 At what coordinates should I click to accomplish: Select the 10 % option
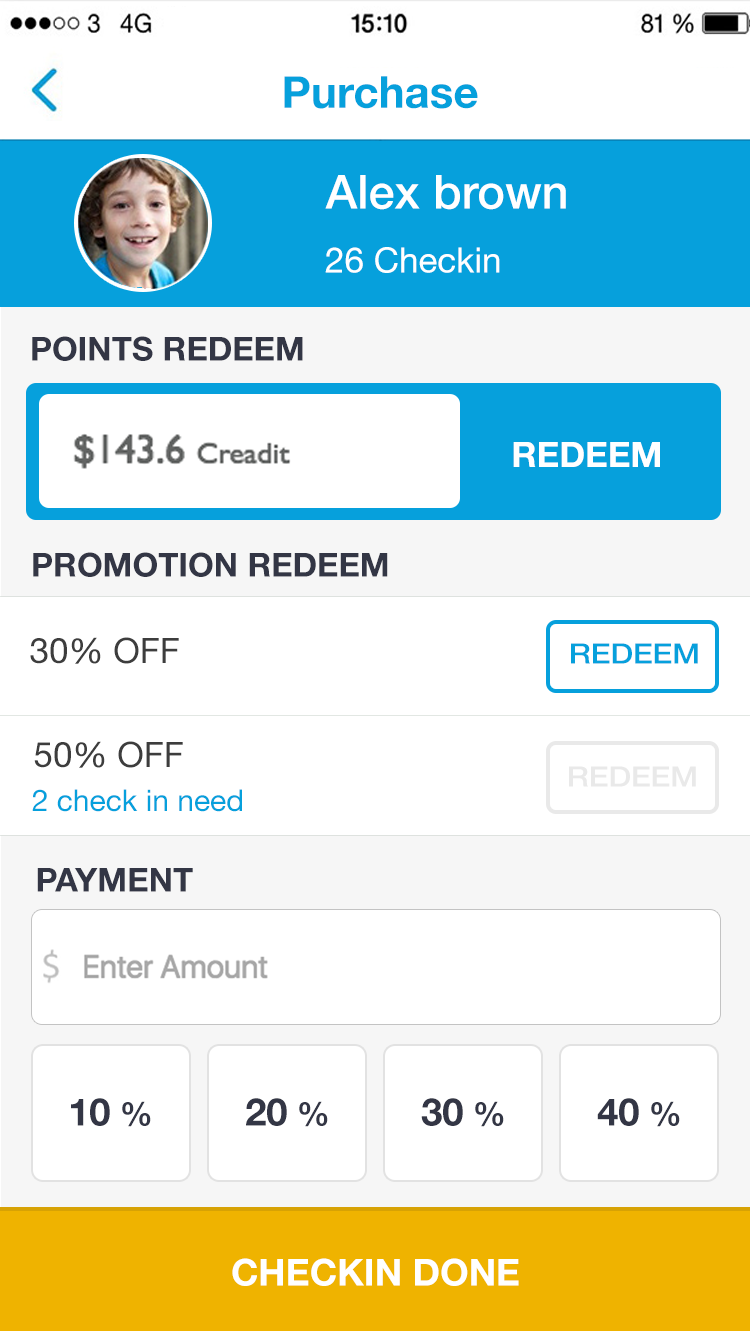[111, 1113]
